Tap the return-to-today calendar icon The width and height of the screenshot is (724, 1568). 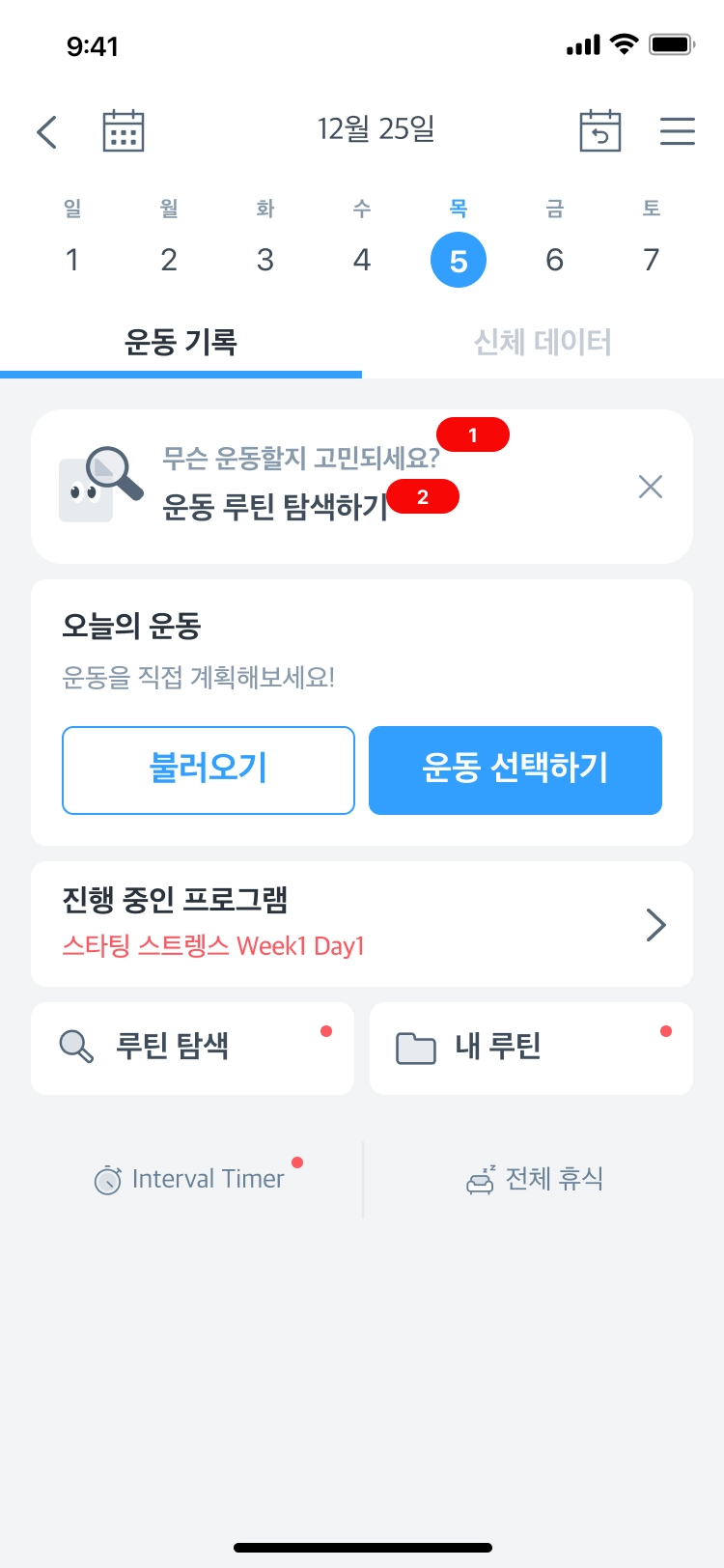[x=599, y=131]
